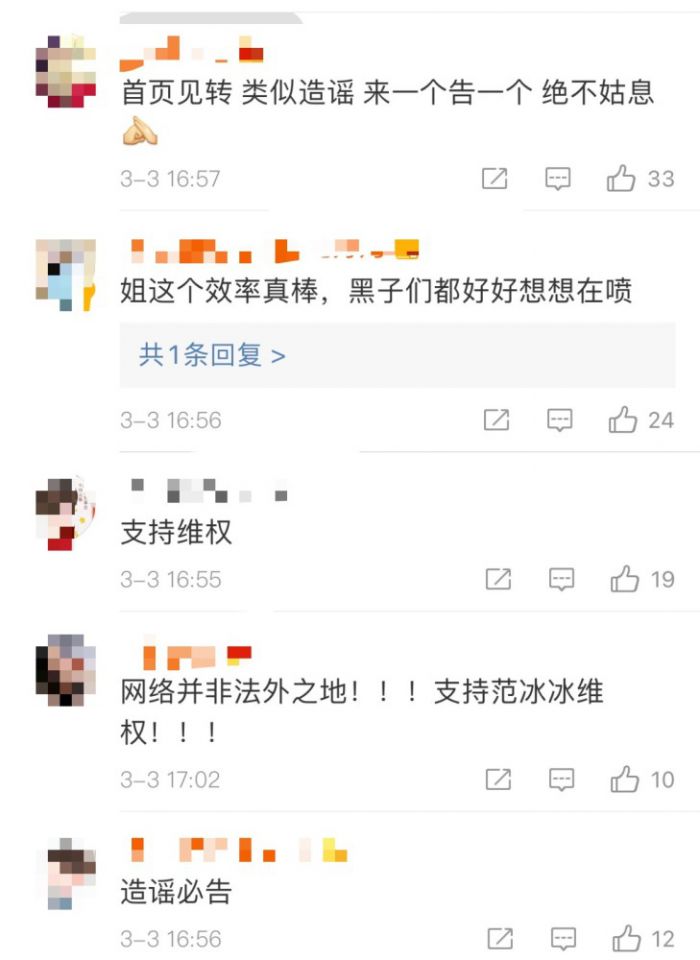This screenshot has width=700, height=960.
Task: Repost the comment posted at 3-3 16:57
Action: click(495, 179)
